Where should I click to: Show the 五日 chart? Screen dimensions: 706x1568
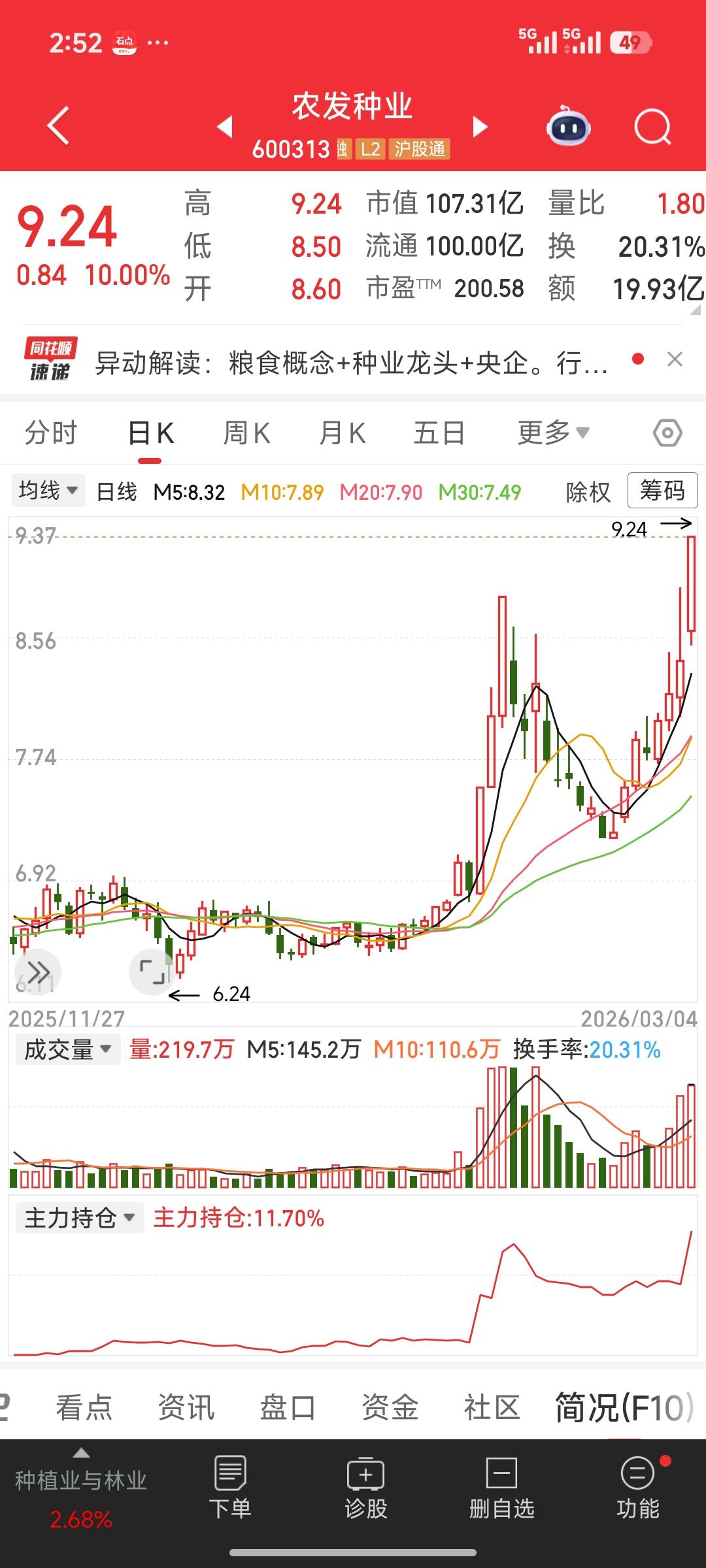[x=439, y=433]
